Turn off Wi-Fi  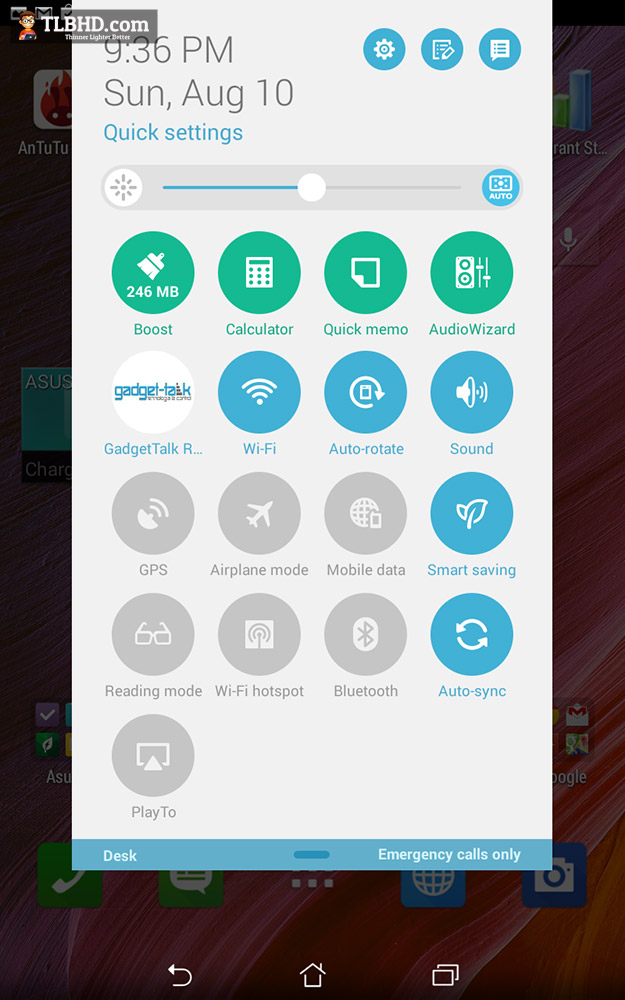(x=260, y=392)
